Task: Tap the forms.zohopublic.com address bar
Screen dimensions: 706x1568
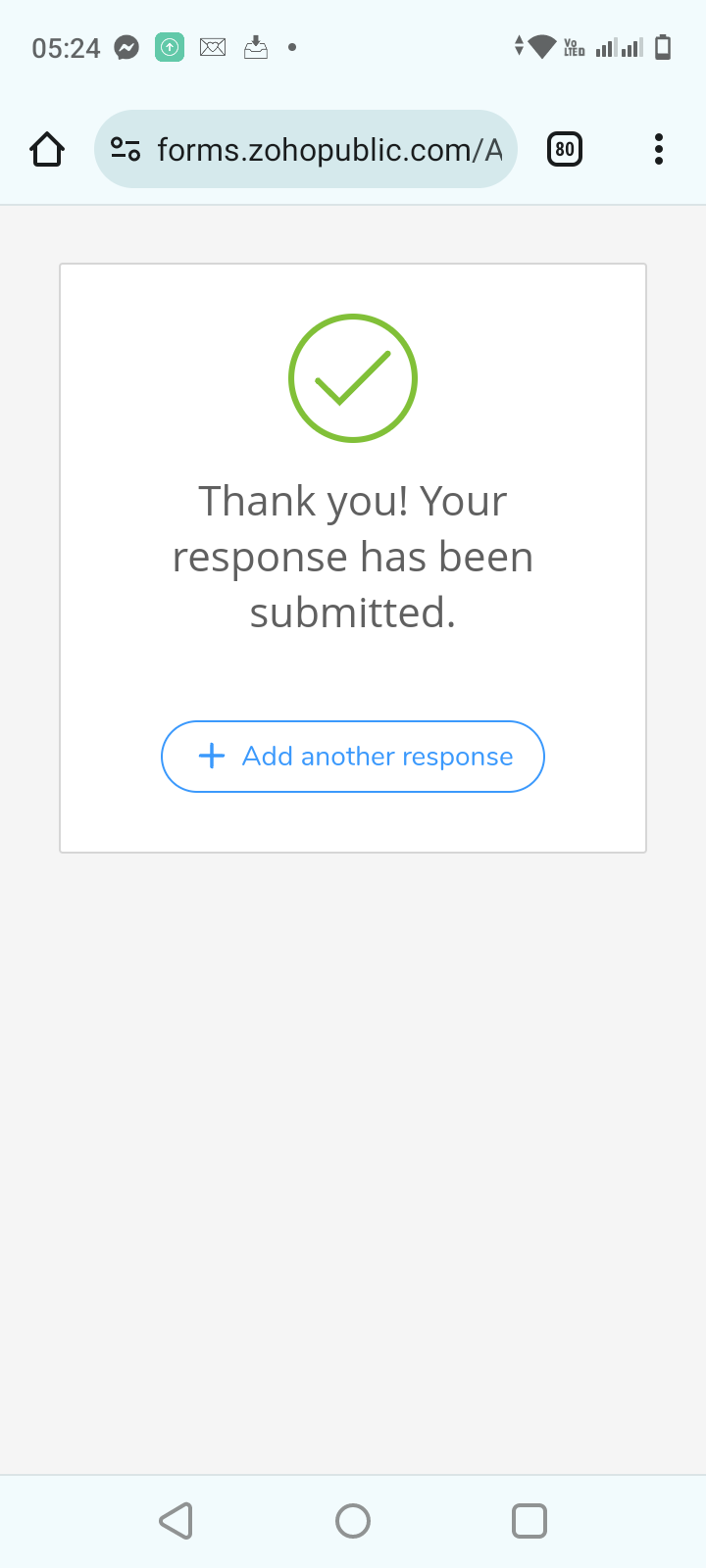Action: pyautogui.click(x=328, y=149)
